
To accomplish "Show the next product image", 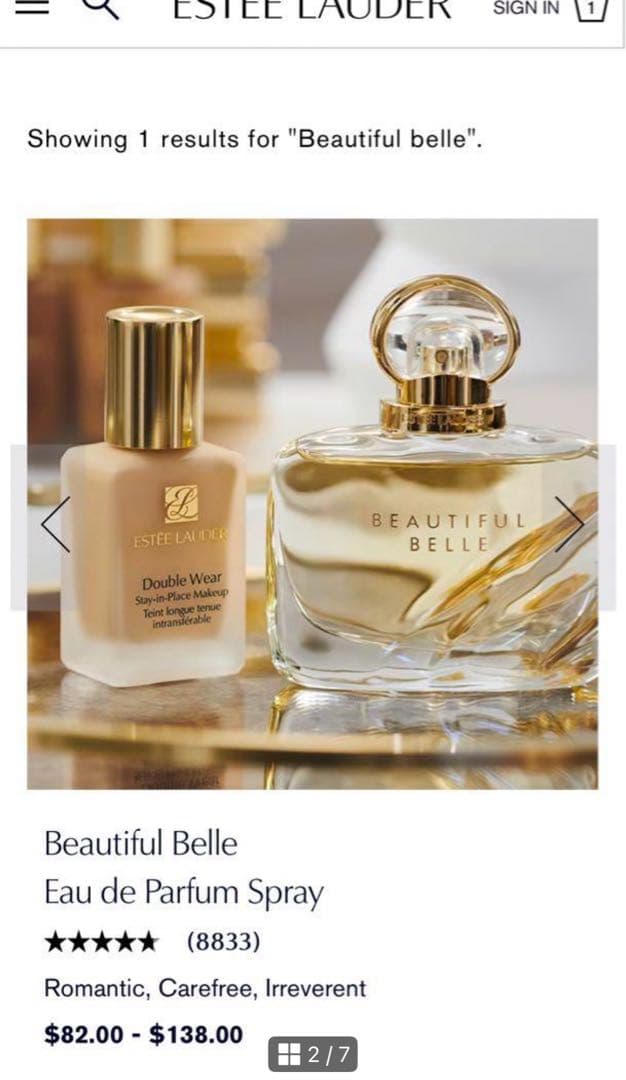I will (570, 525).
